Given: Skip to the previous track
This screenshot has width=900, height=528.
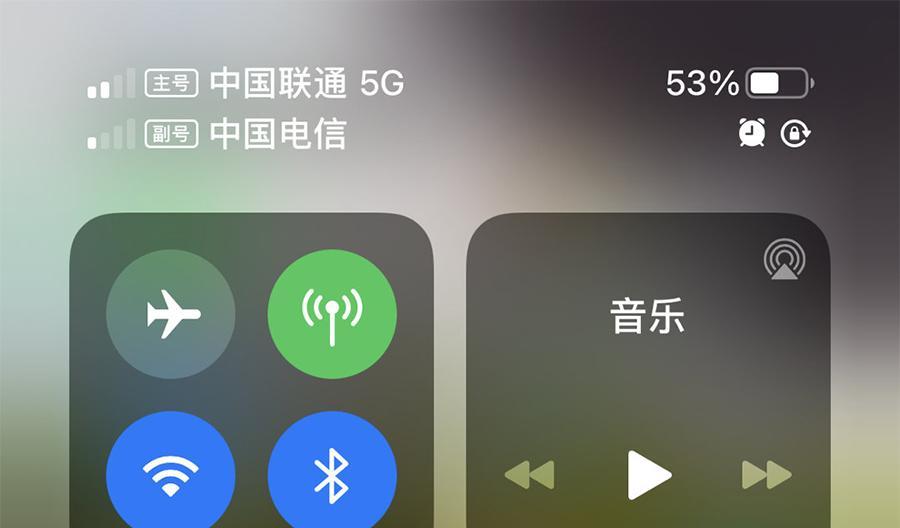Looking at the screenshot, I should pos(529,475).
